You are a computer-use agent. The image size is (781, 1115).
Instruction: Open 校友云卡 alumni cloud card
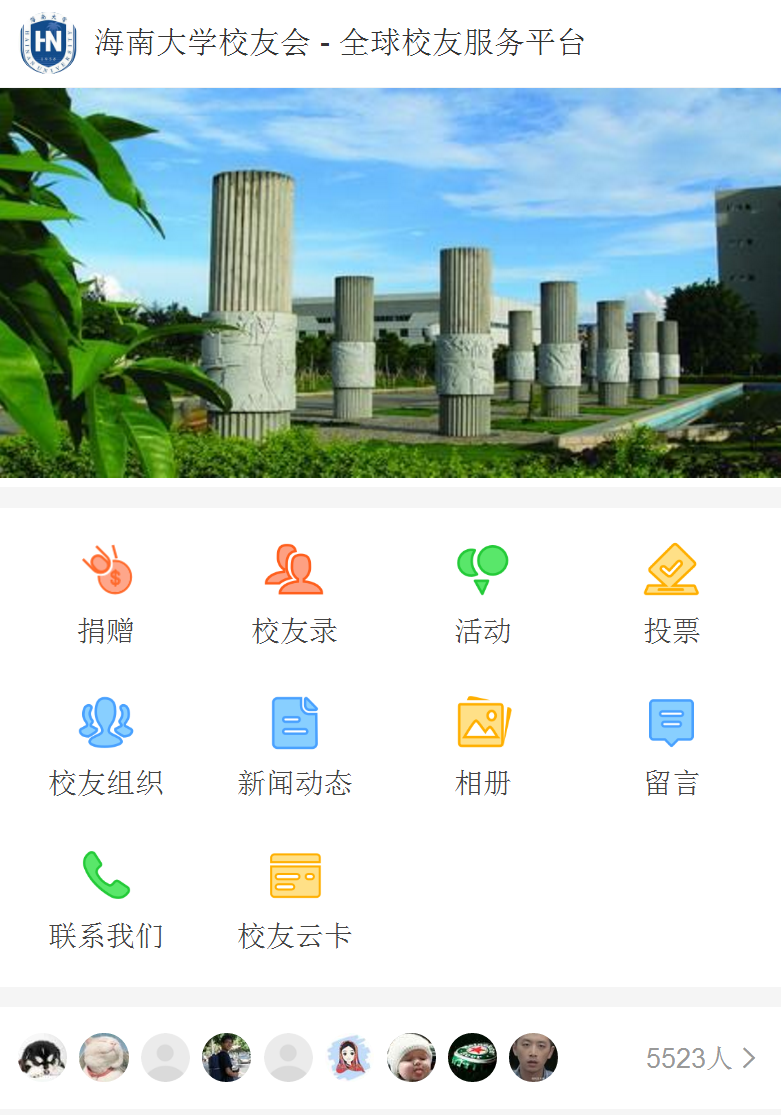(x=294, y=899)
